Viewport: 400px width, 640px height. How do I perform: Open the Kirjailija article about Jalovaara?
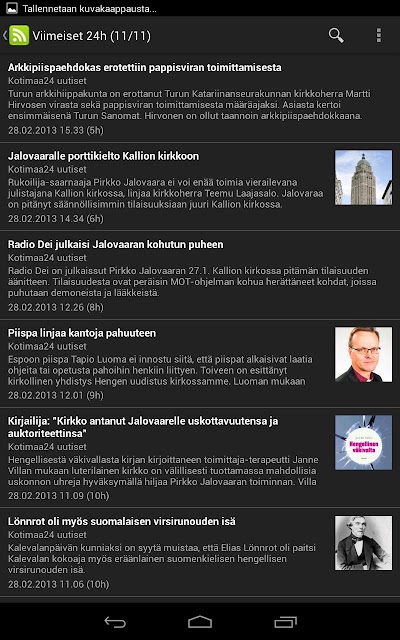[200, 458]
